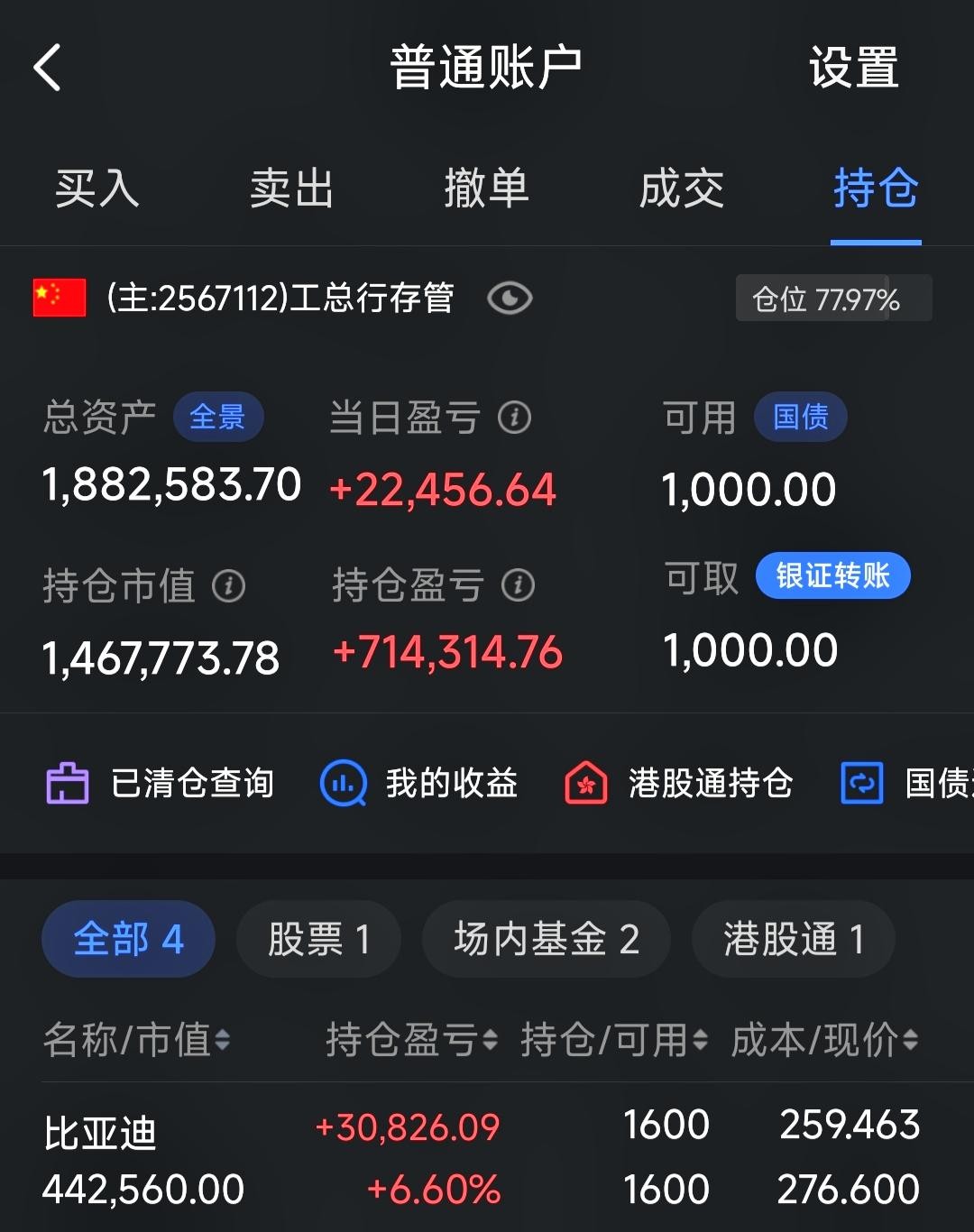This screenshot has height=1232, width=974.
Task: Open 银证转账 transfer
Action: click(x=832, y=575)
